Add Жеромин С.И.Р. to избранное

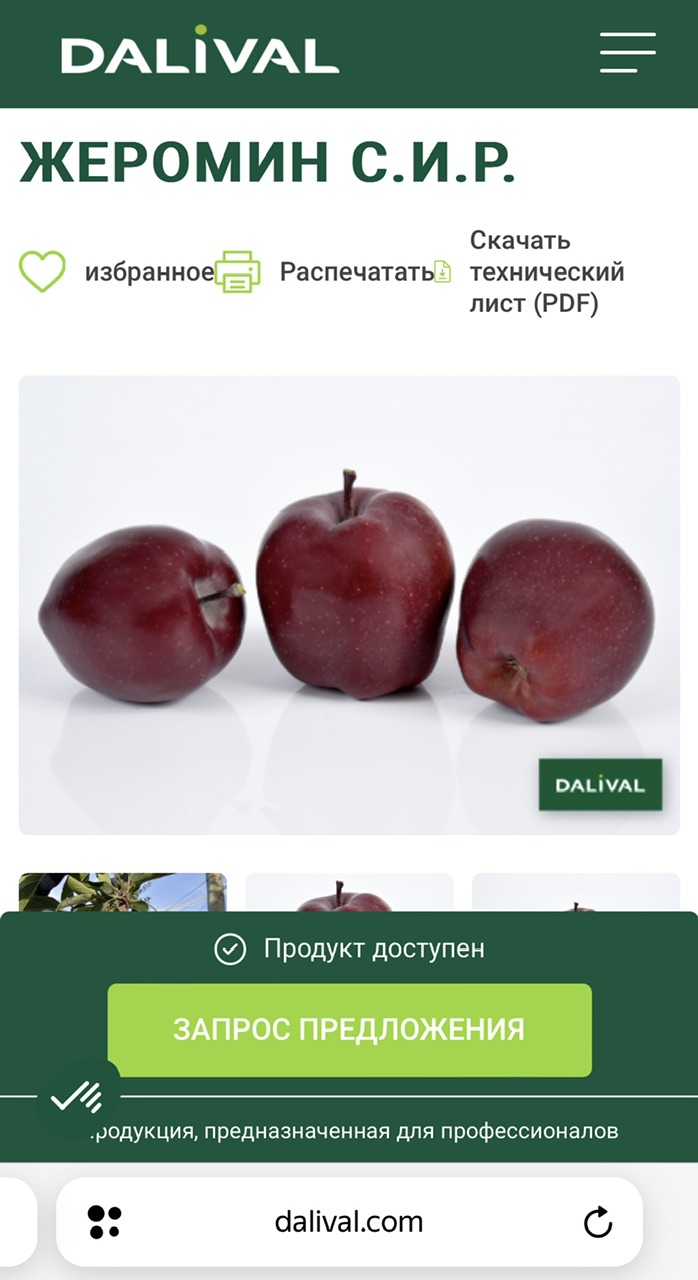point(43,271)
